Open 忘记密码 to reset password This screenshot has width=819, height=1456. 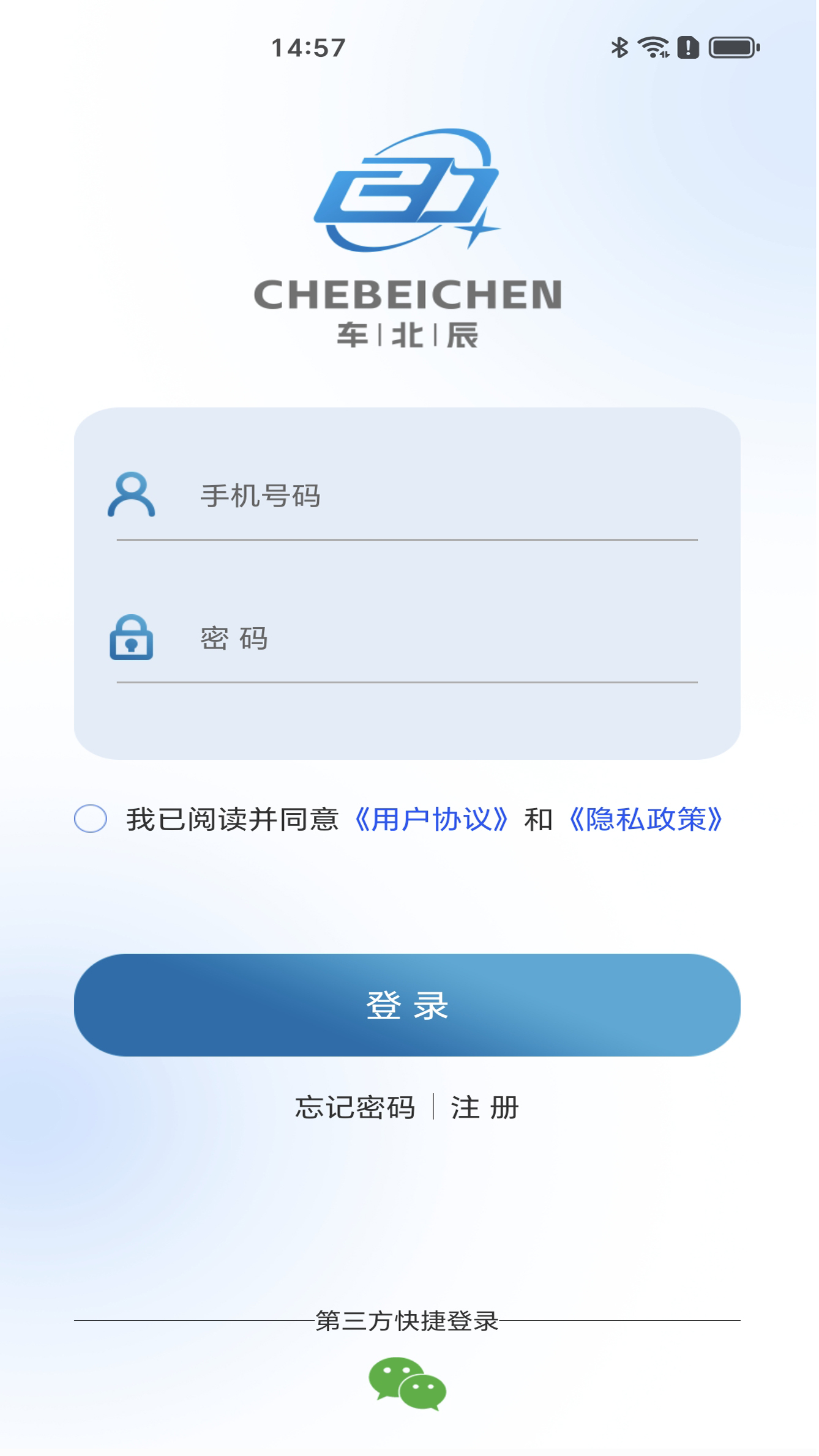pos(356,1109)
